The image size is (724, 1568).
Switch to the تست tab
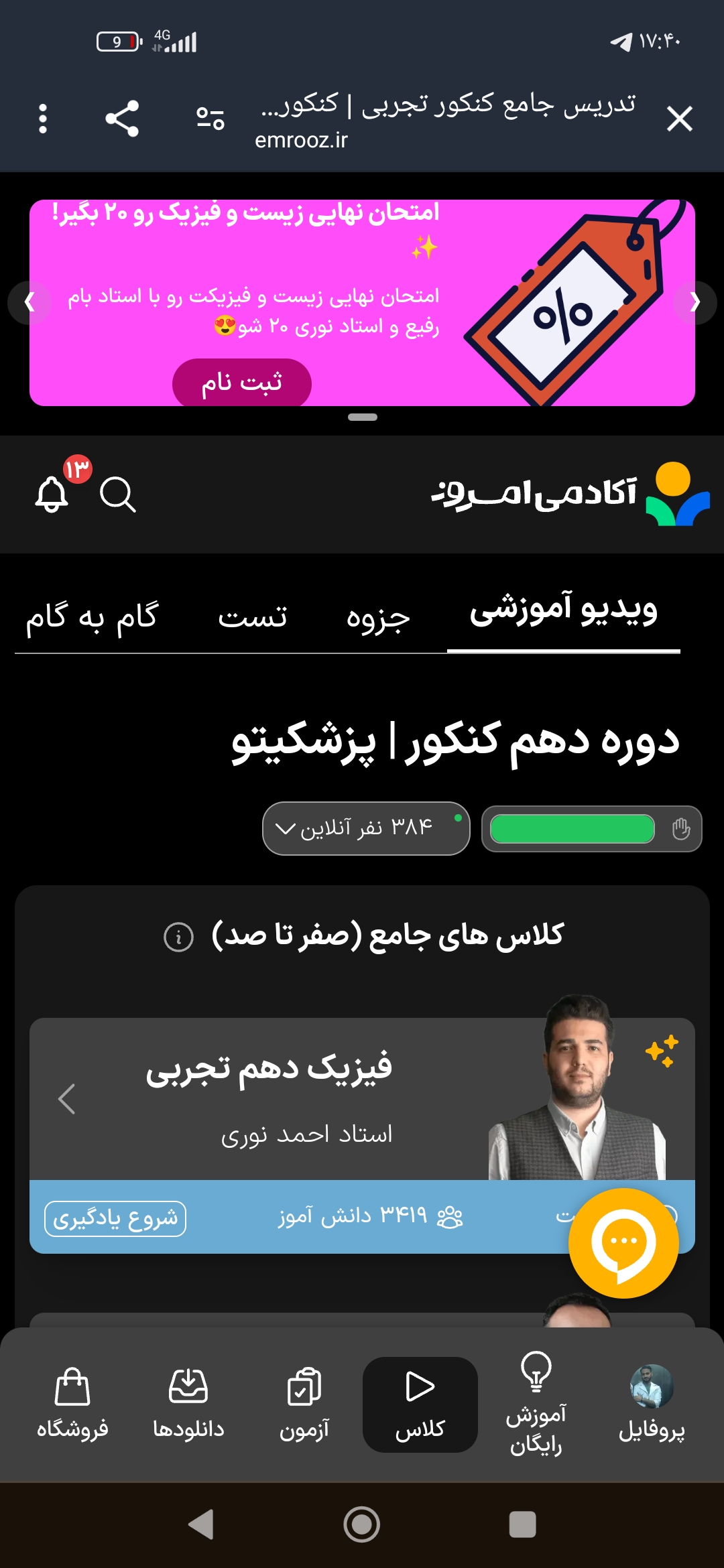253,616
